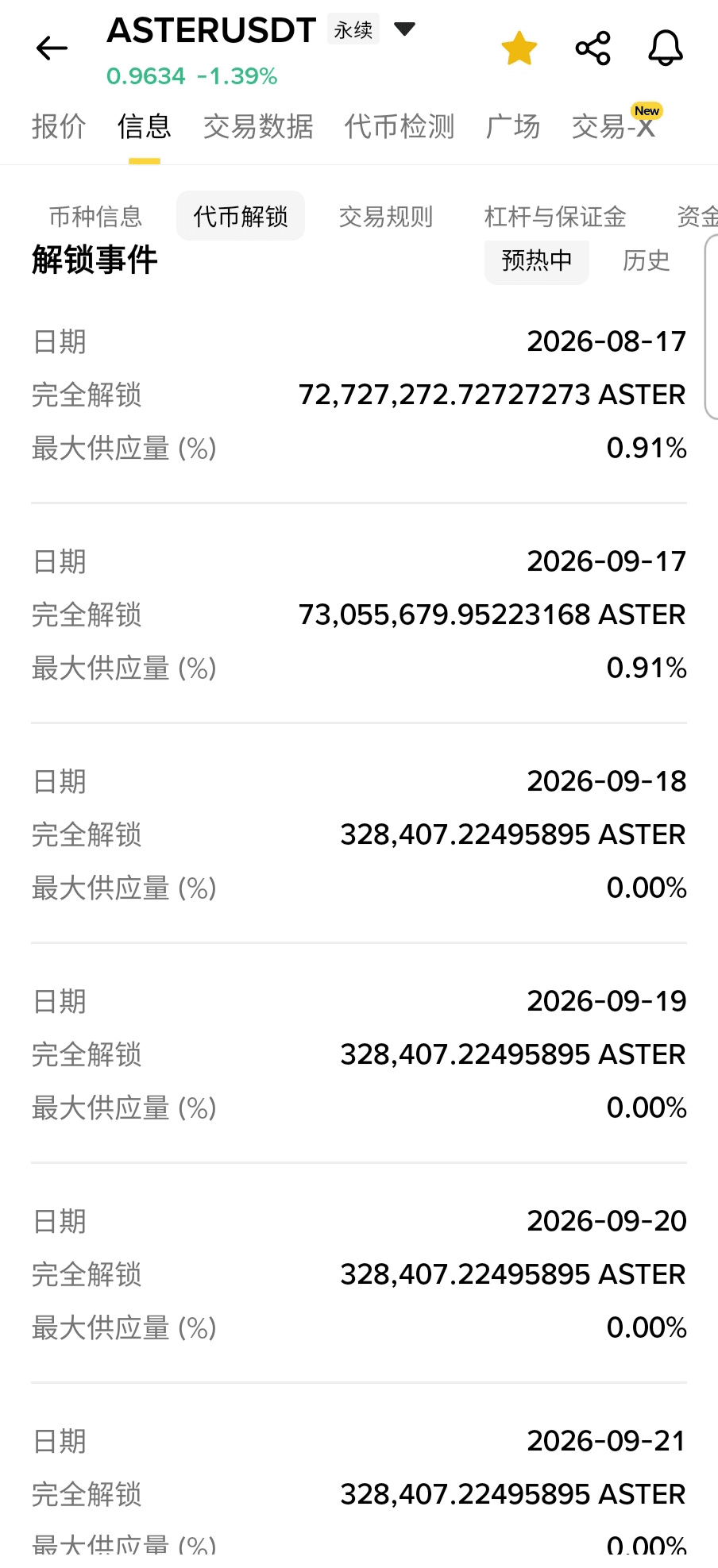Open the 杠杆与保证金 sub-tab
Image resolution: width=718 pixels, height=1568 pixels.
click(555, 216)
